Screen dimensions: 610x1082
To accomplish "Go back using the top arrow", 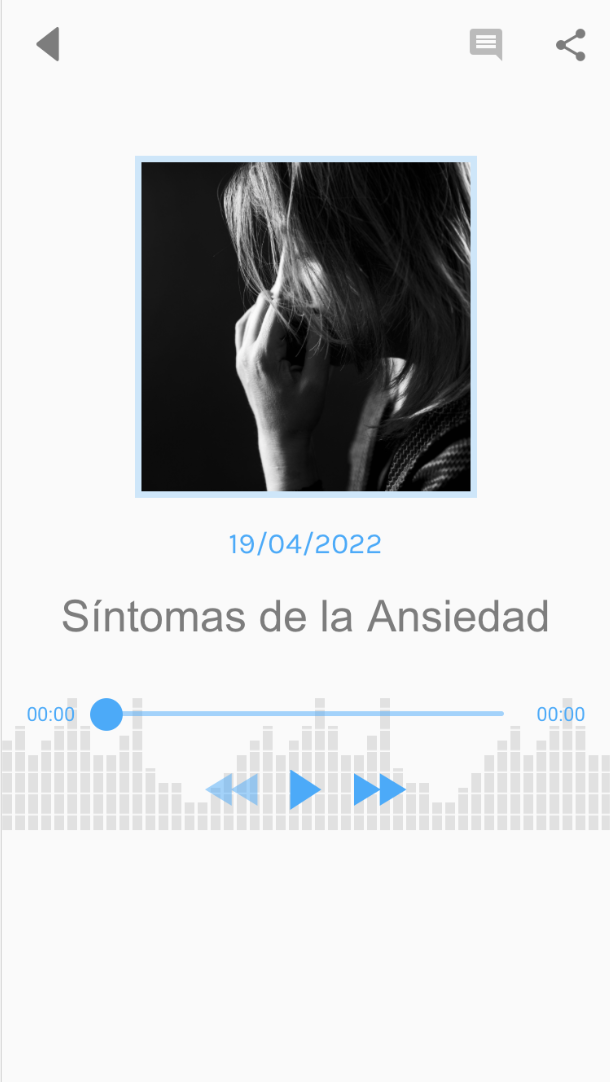I will [x=48, y=45].
